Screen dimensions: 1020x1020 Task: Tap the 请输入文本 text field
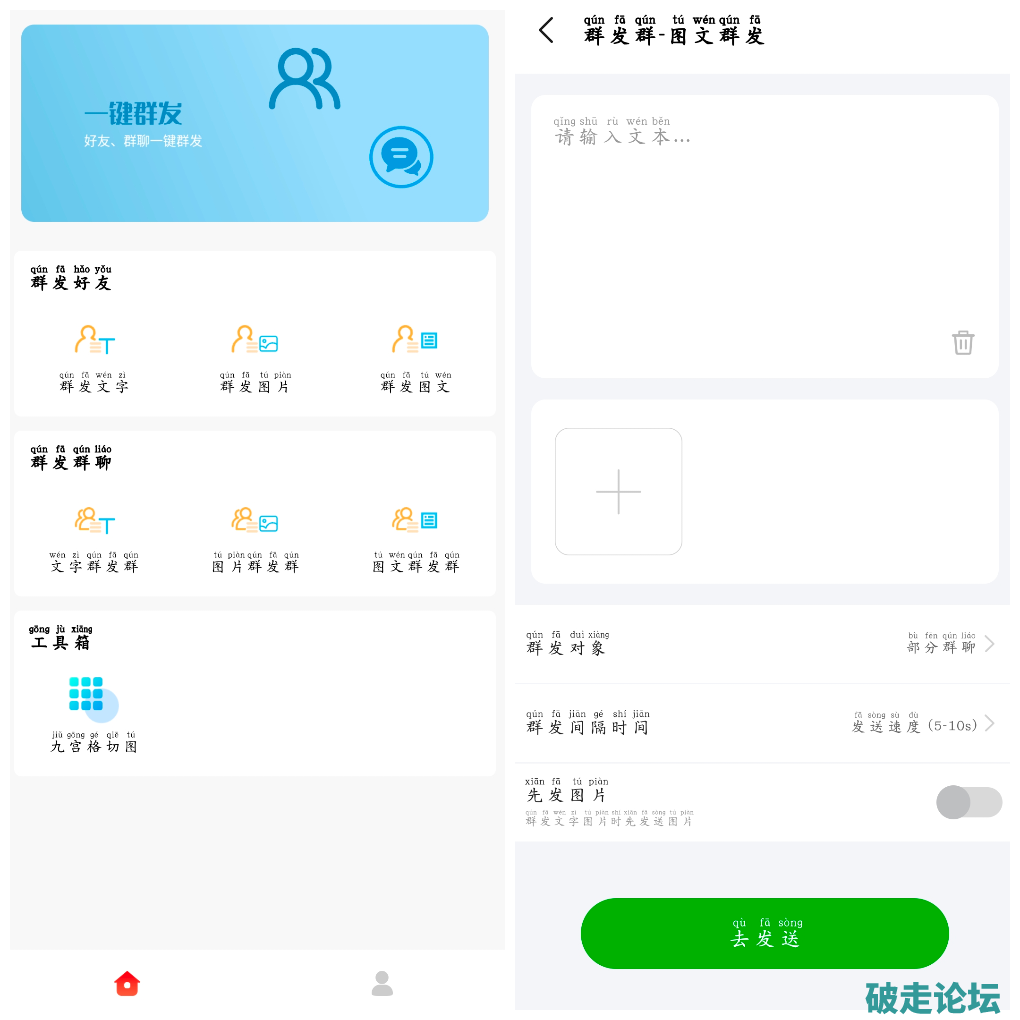[x=764, y=220]
